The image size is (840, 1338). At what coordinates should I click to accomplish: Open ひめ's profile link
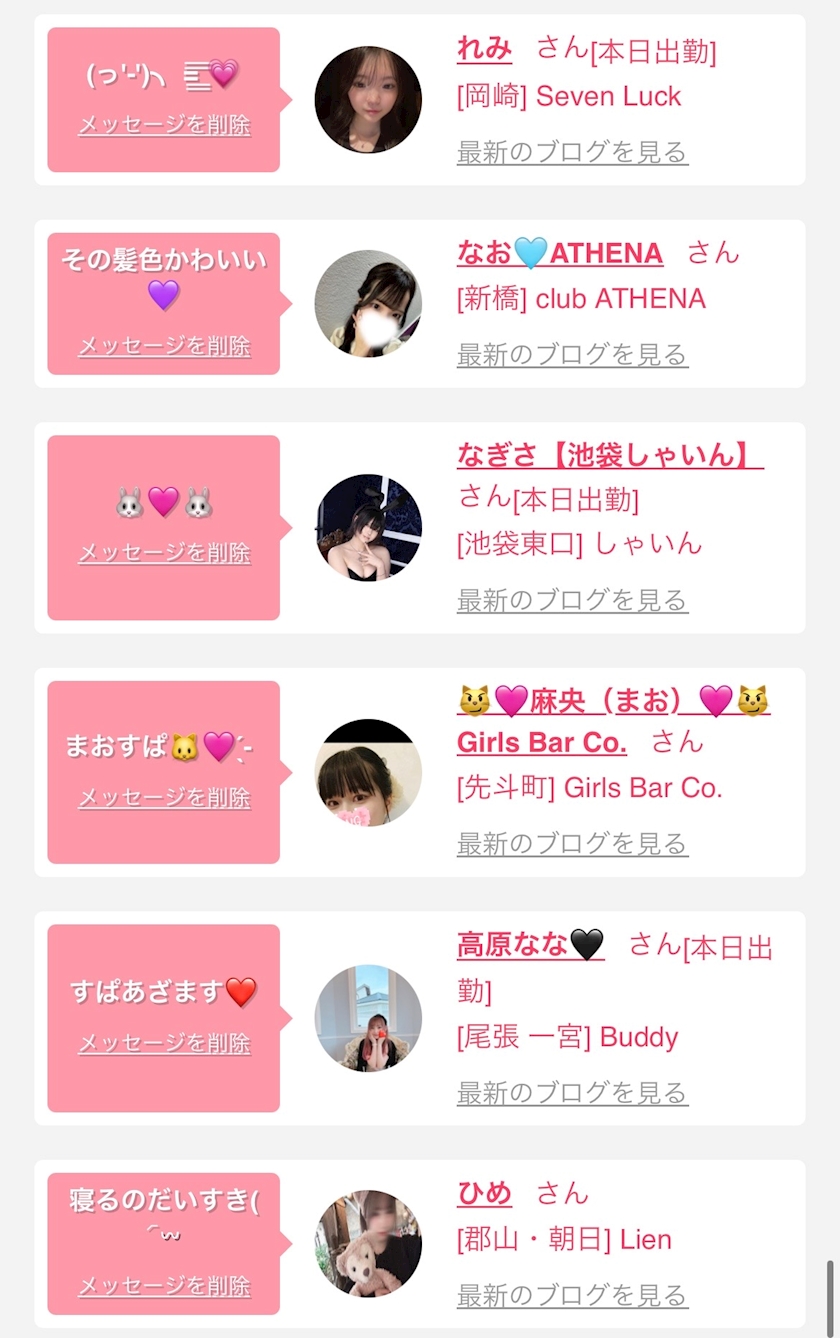click(484, 1193)
